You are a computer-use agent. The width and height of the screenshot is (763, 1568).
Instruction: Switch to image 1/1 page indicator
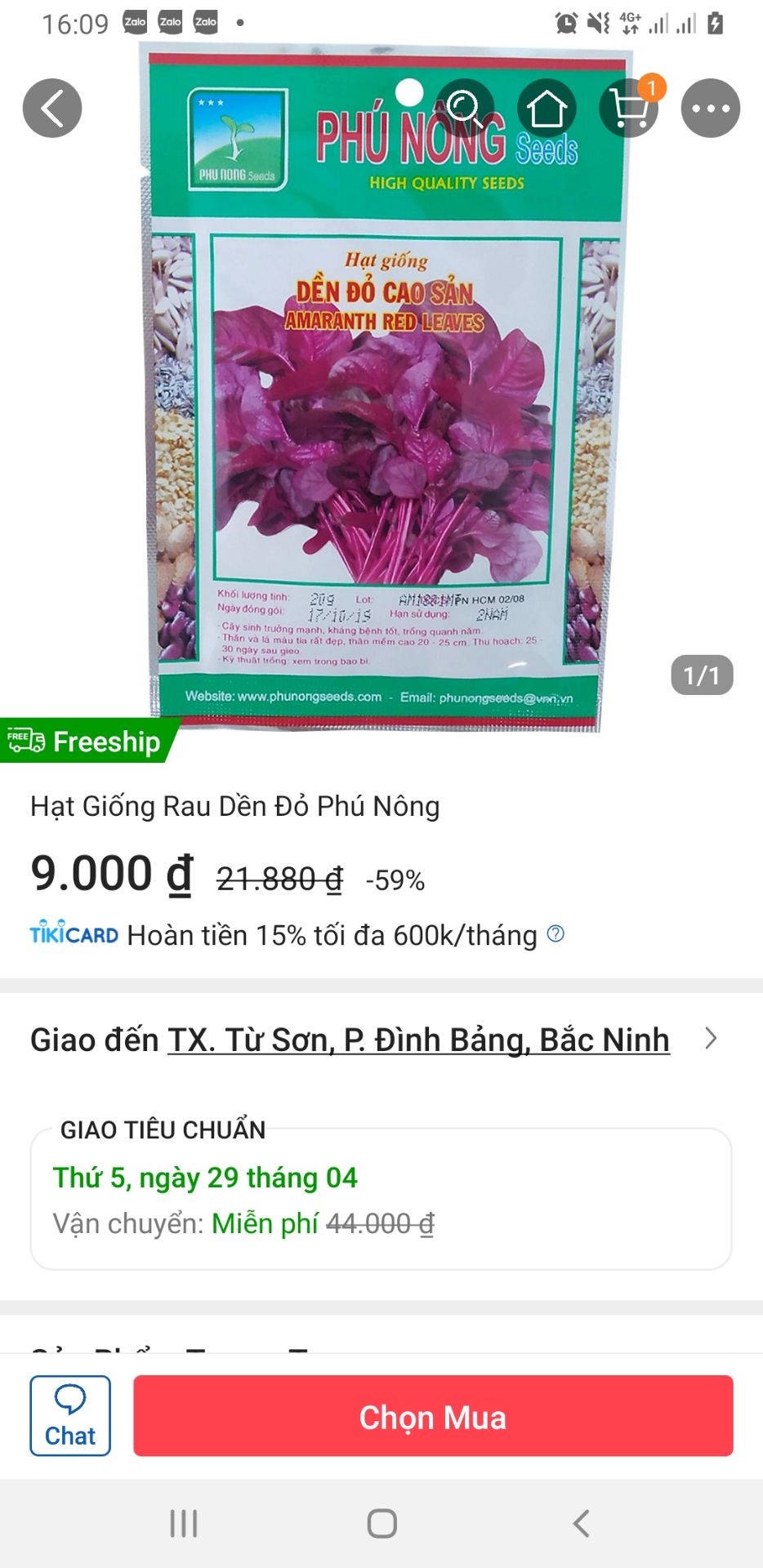[701, 675]
